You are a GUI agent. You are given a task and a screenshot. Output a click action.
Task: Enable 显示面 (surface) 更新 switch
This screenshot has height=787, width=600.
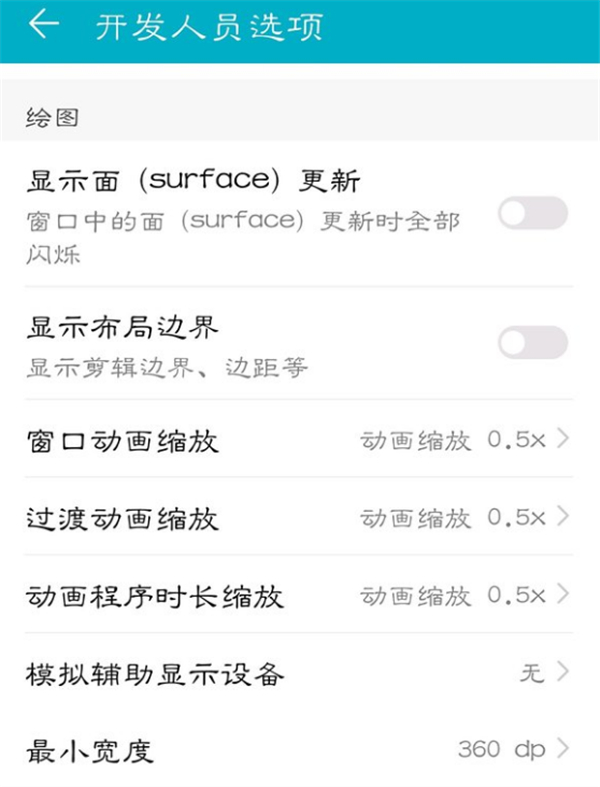(x=532, y=213)
